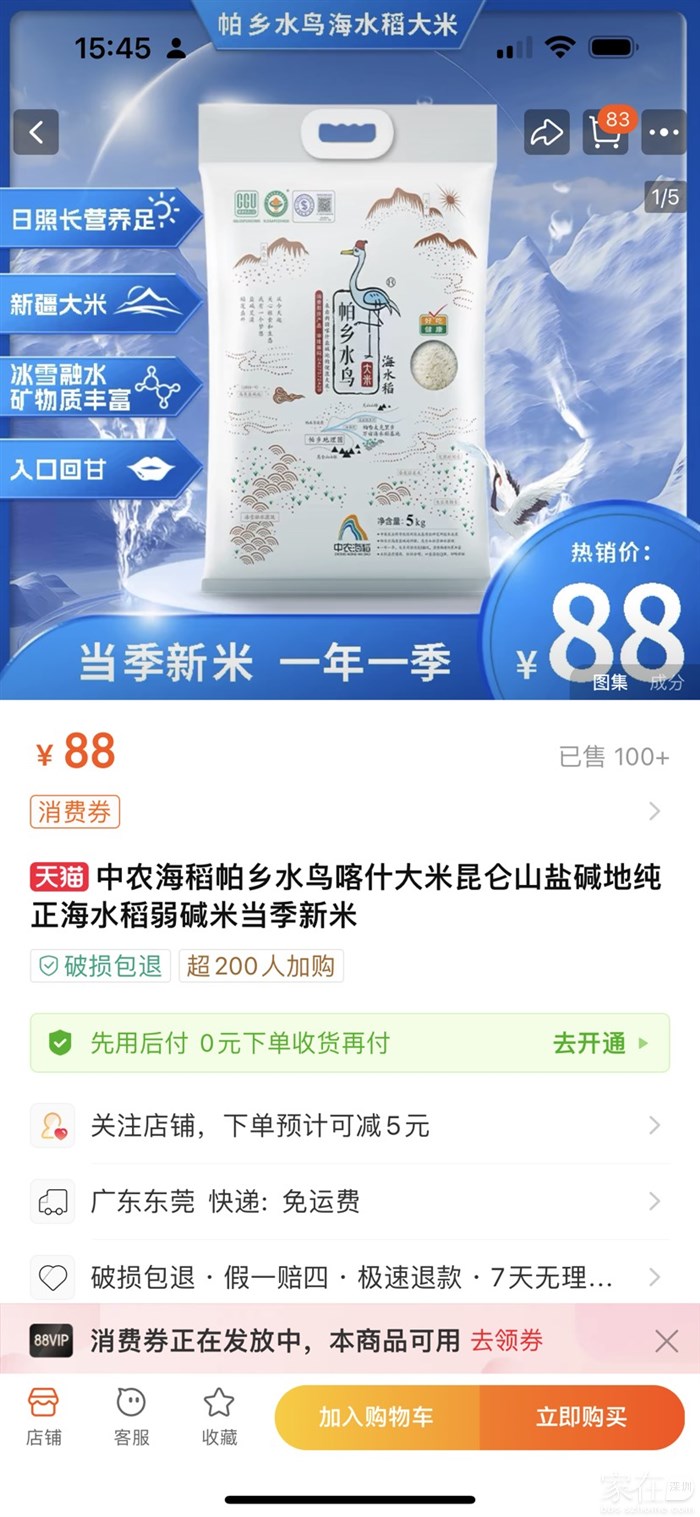Share this rice product
The height and width of the screenshot is (1517, 700).
coord(547,132)
